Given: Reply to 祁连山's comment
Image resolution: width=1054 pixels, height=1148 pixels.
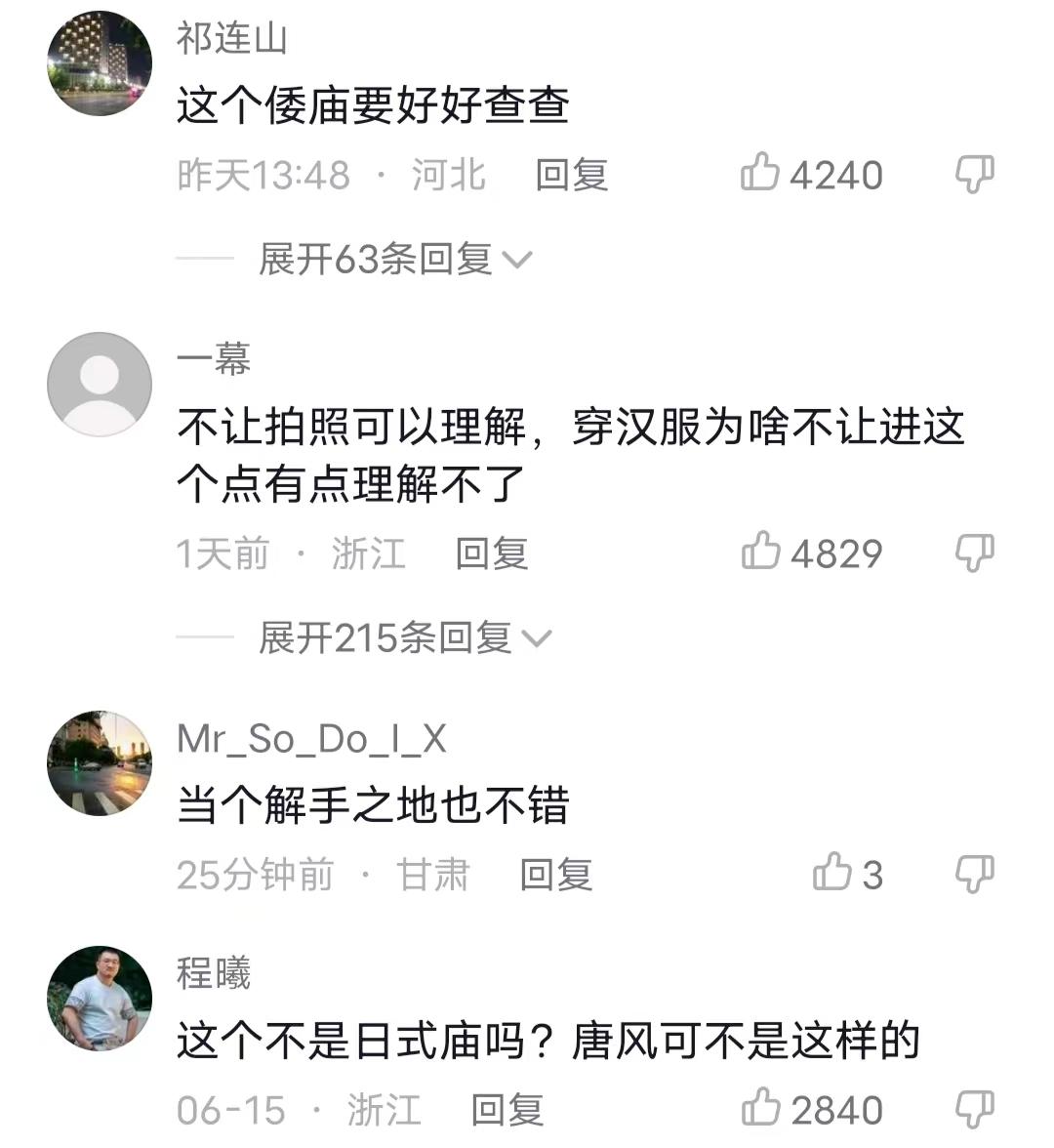Looking at the screenshot, I should point(571,175).
